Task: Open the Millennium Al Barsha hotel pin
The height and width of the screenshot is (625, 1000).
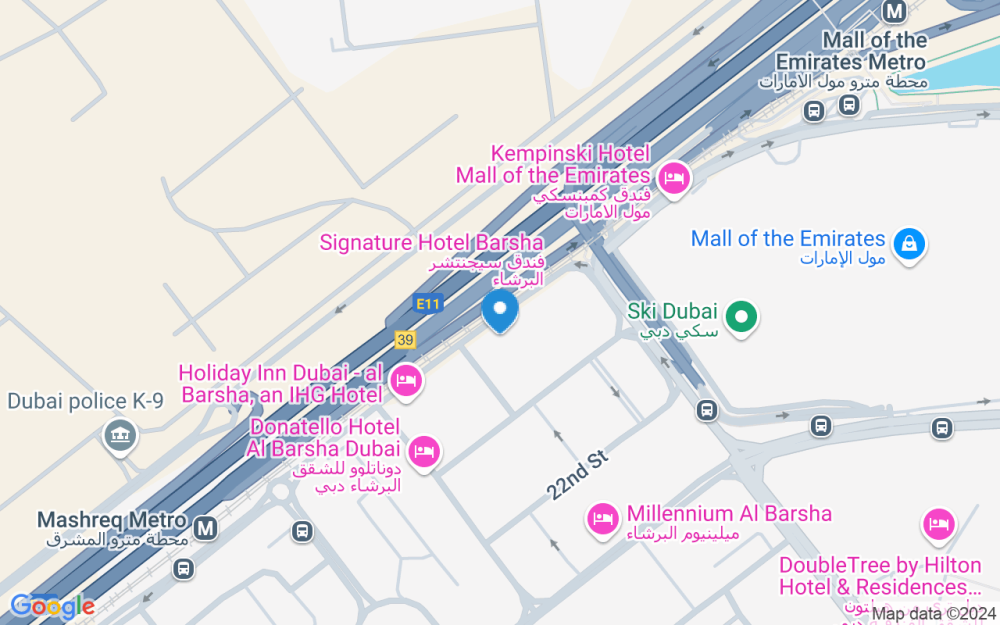Action: [603, 521]
